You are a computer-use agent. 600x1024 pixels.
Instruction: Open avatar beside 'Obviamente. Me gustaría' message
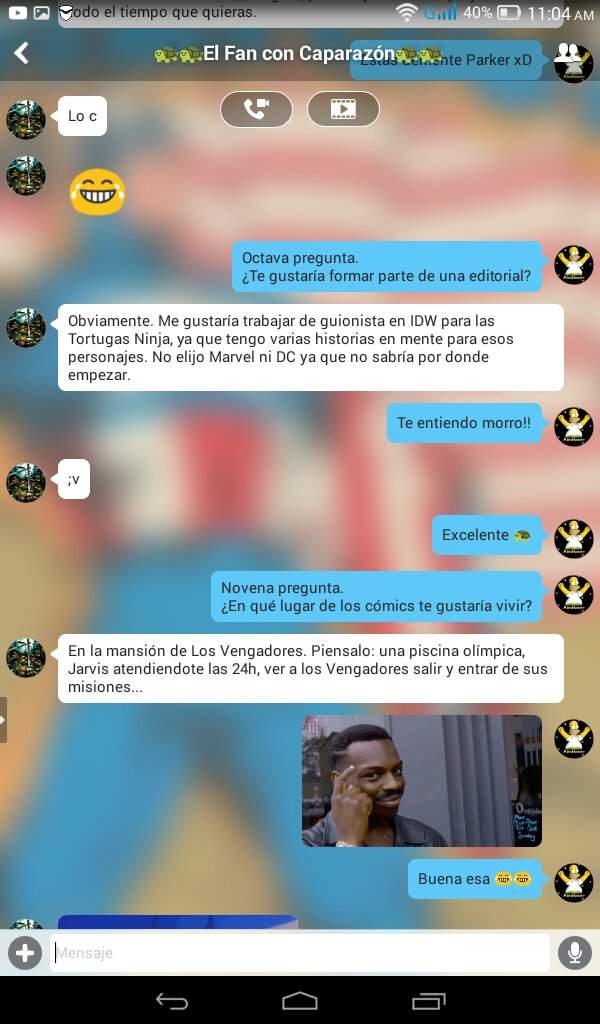[x=25, y=328]
